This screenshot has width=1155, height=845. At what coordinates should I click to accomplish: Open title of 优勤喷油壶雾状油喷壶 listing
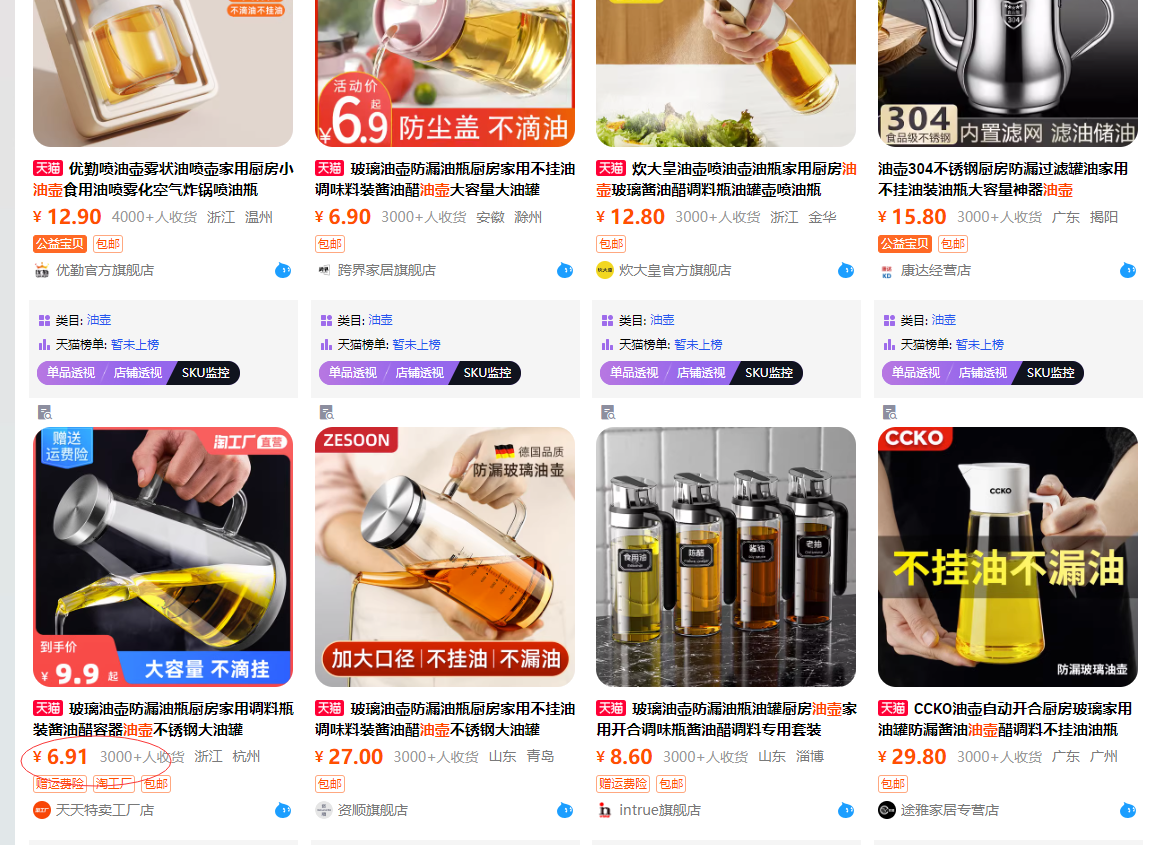point(165,179)
